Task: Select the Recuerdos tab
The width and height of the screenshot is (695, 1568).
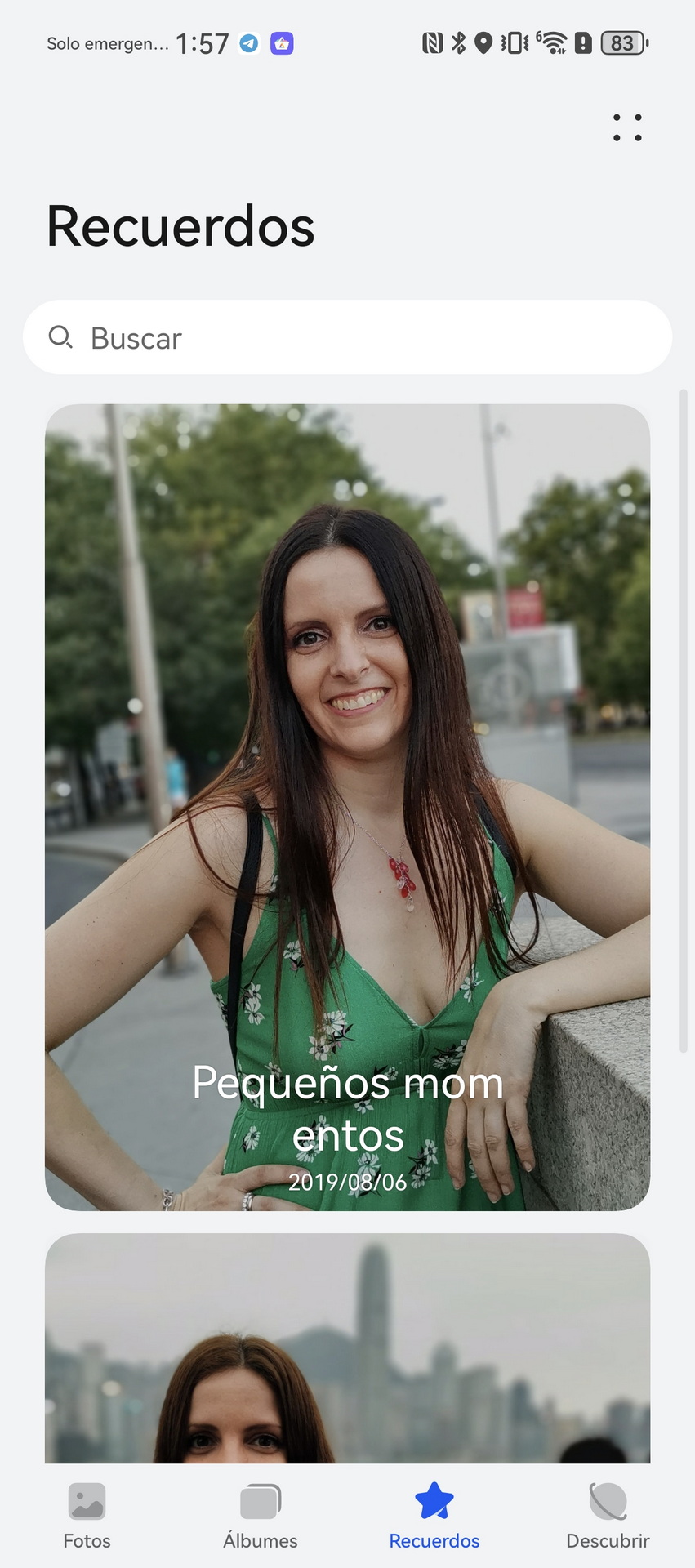Action: (434, 1516)
